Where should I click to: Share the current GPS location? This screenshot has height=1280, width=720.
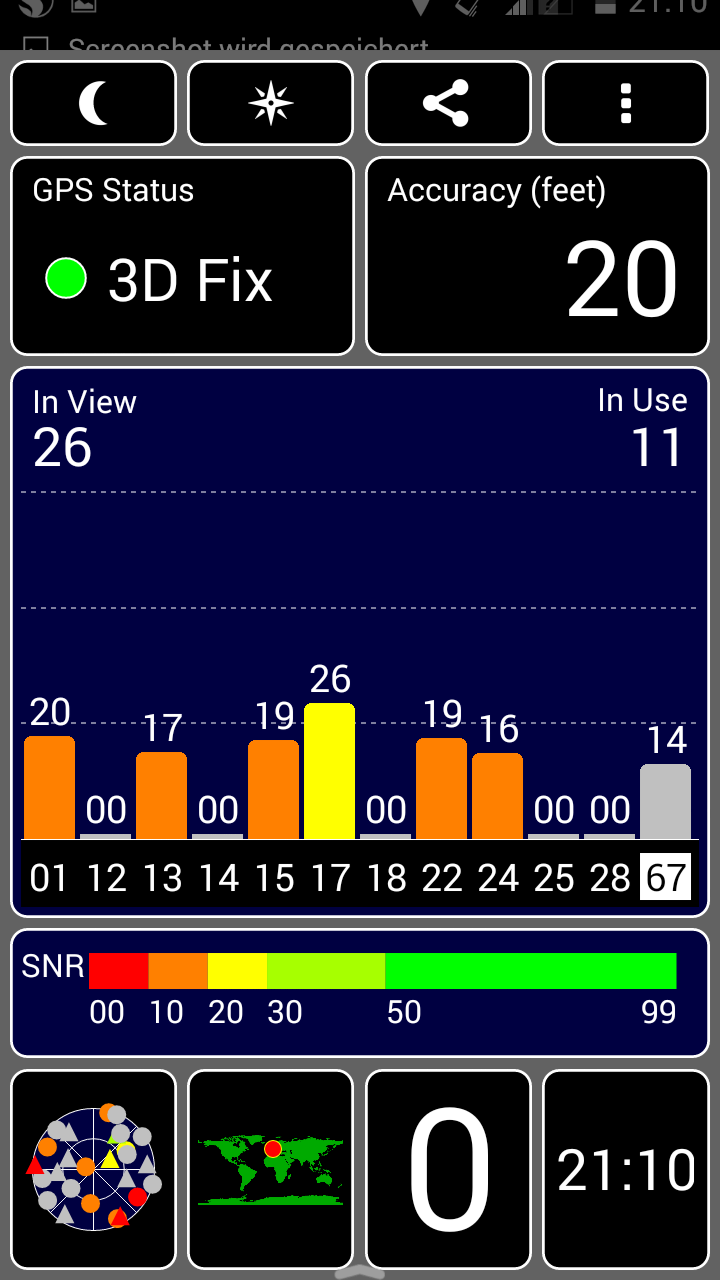pos(448,104)
